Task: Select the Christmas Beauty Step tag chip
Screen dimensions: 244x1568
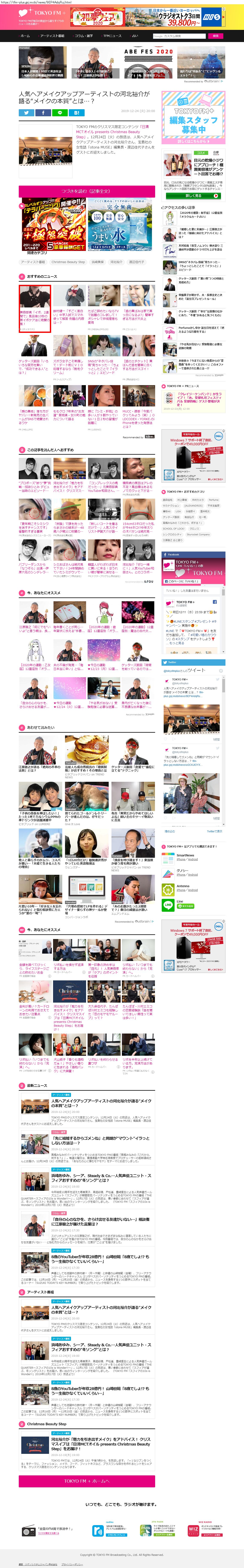Action: 68,262
